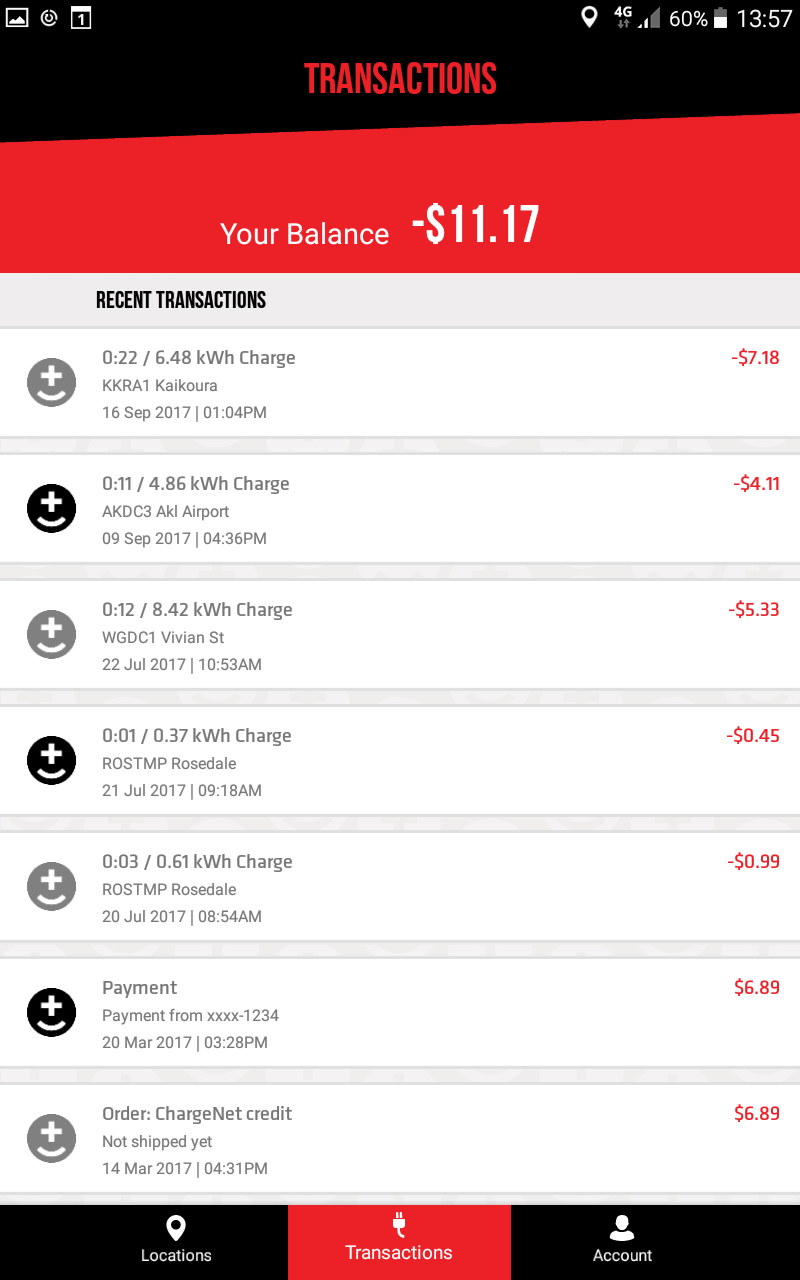Open the Account tab

(x=622, y=1241)
